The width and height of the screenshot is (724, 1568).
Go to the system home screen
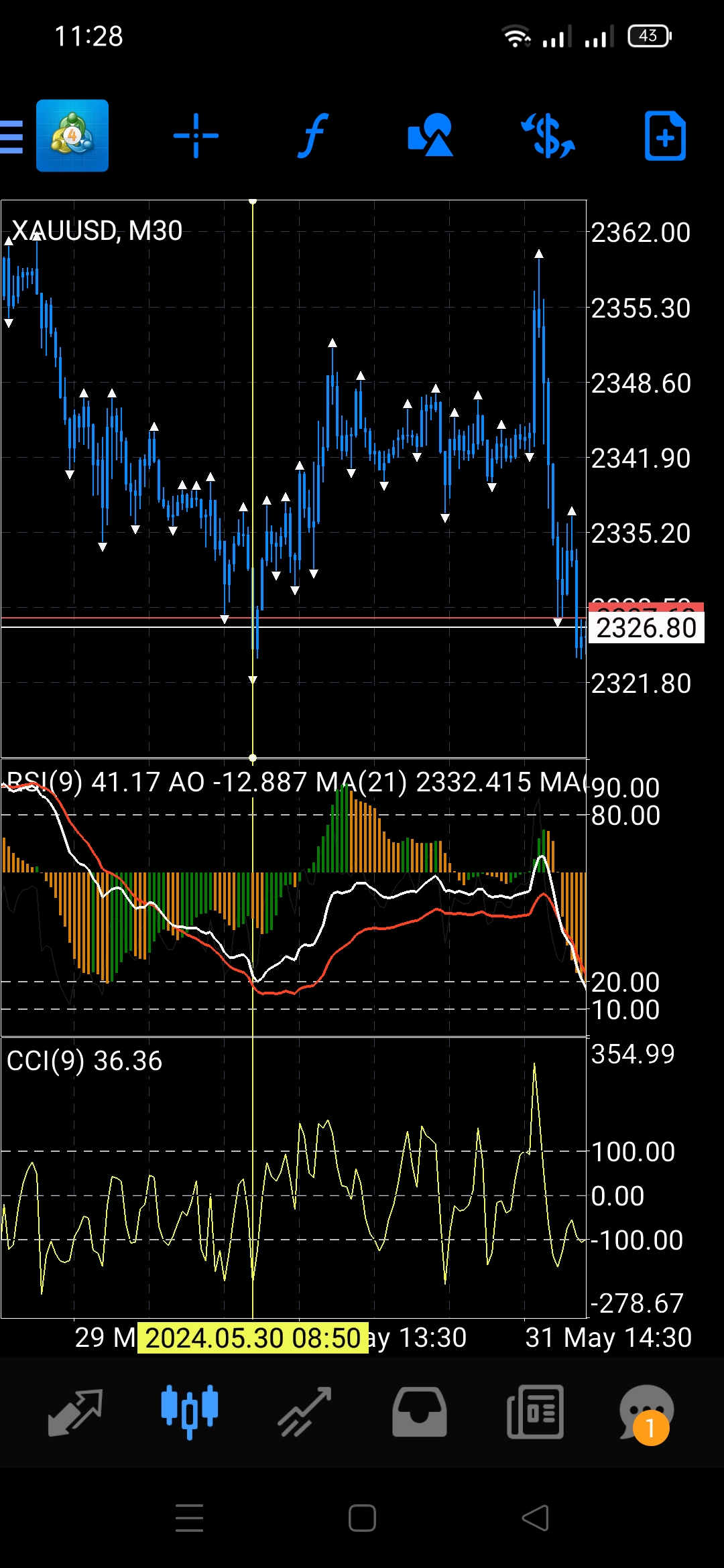point(362,1518)
